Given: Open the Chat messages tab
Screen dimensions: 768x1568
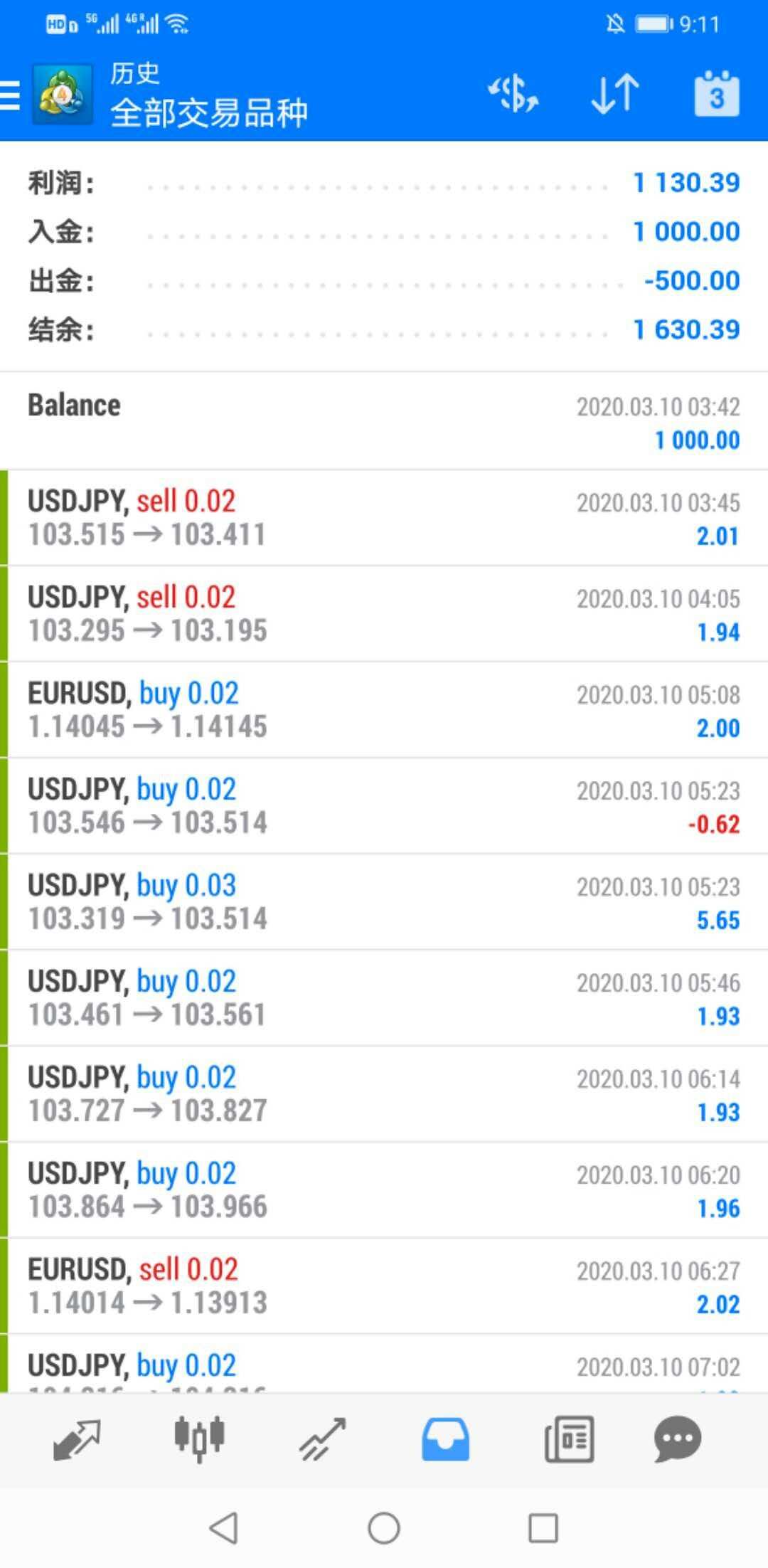Looking at the screenshot, I should [677, 1439].
